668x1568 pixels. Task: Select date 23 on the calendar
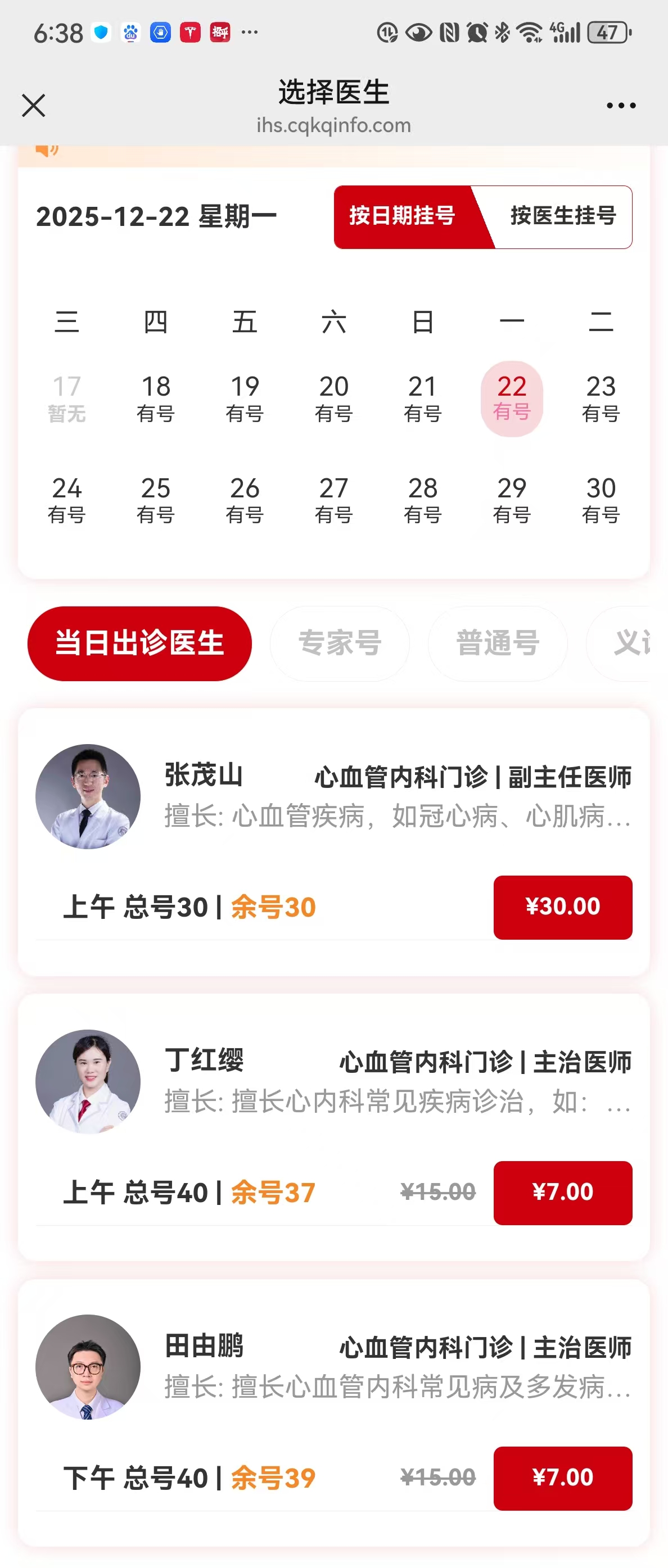[x=601, y=398]
